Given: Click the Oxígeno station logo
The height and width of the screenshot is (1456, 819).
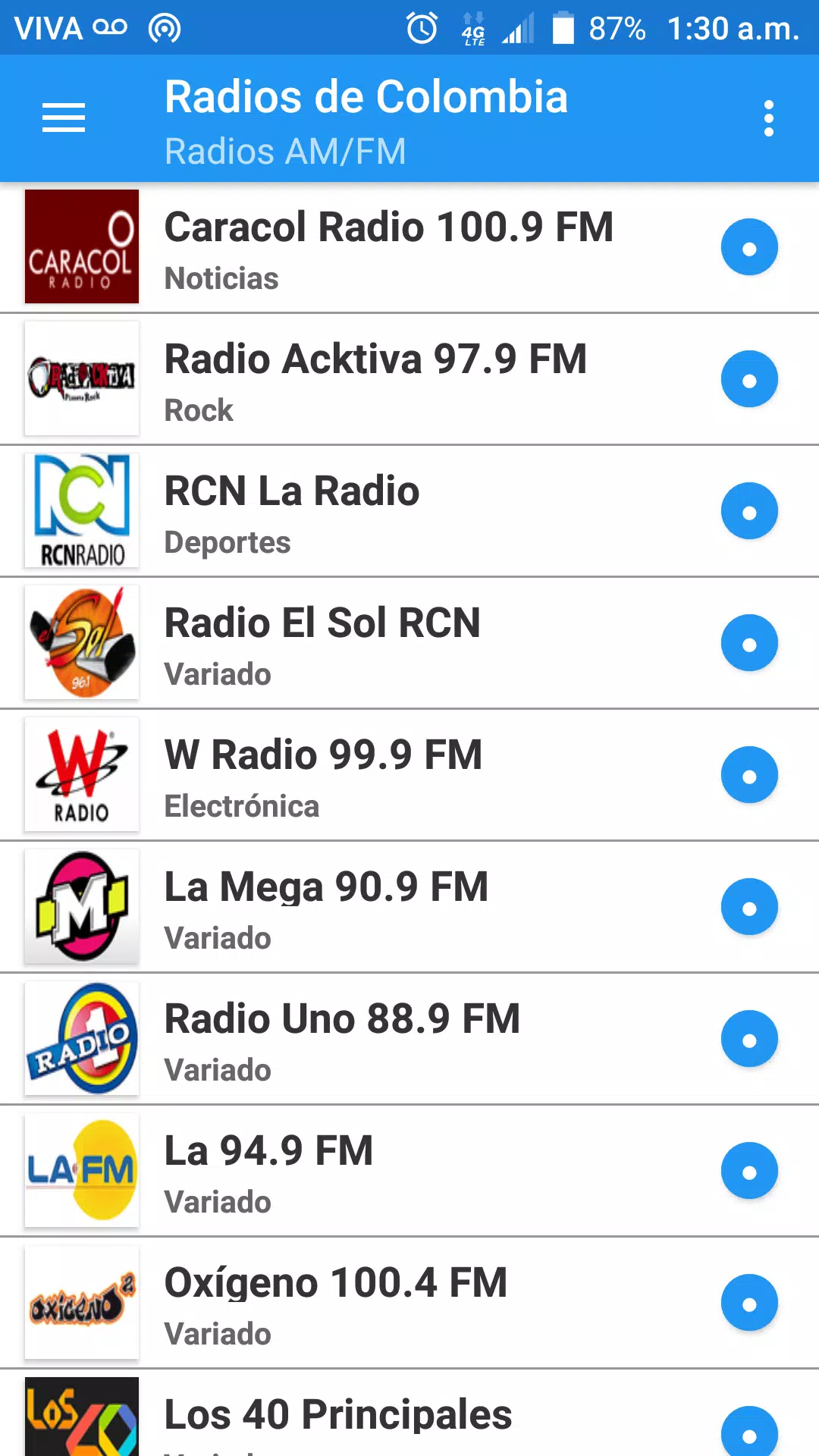Looking at the screenshot, I should (81, 1303).
